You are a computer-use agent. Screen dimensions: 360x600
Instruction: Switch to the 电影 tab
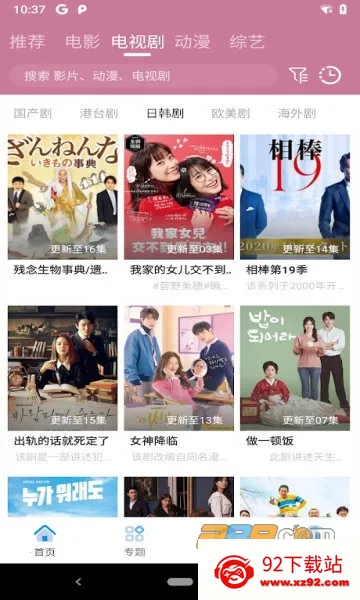[x=83, y=42]
